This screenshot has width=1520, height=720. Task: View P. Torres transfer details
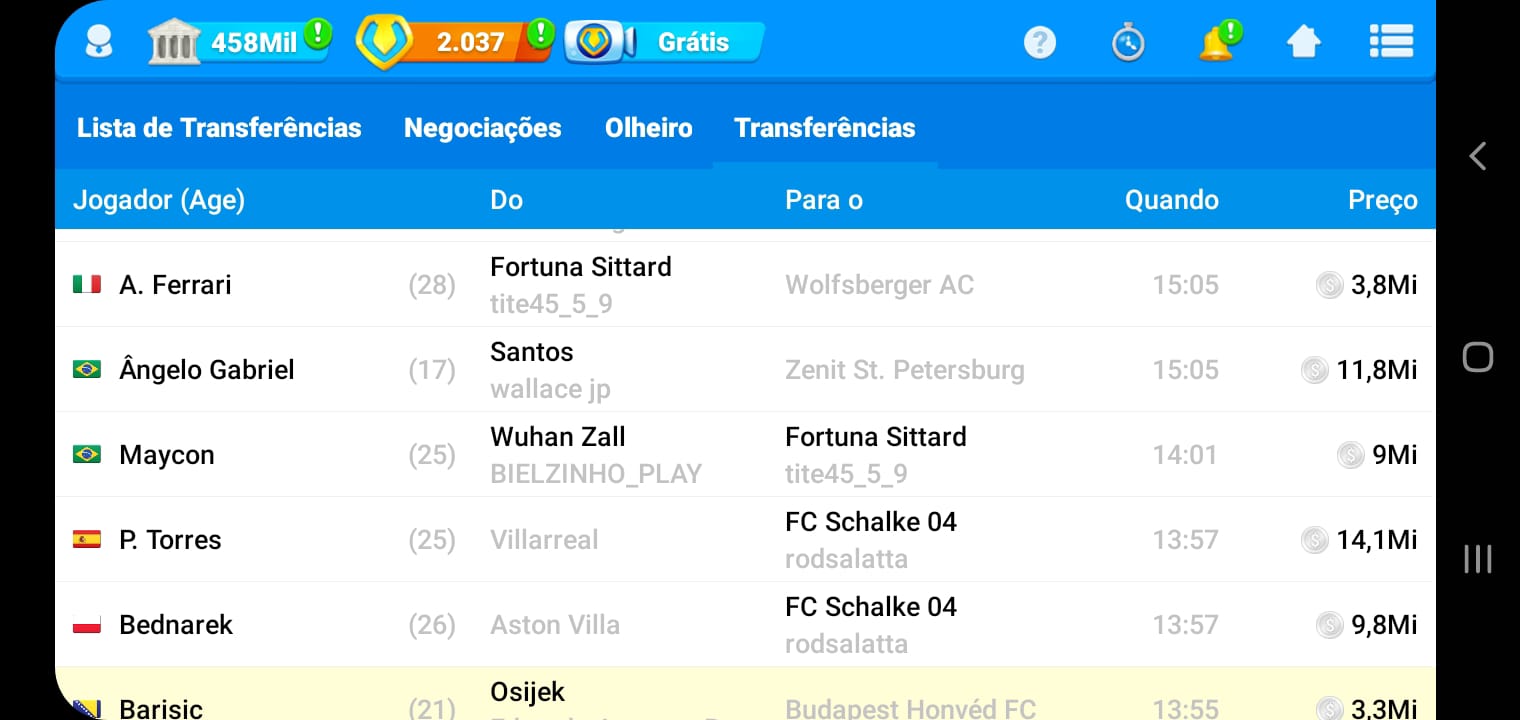click(x=745, y=540)
